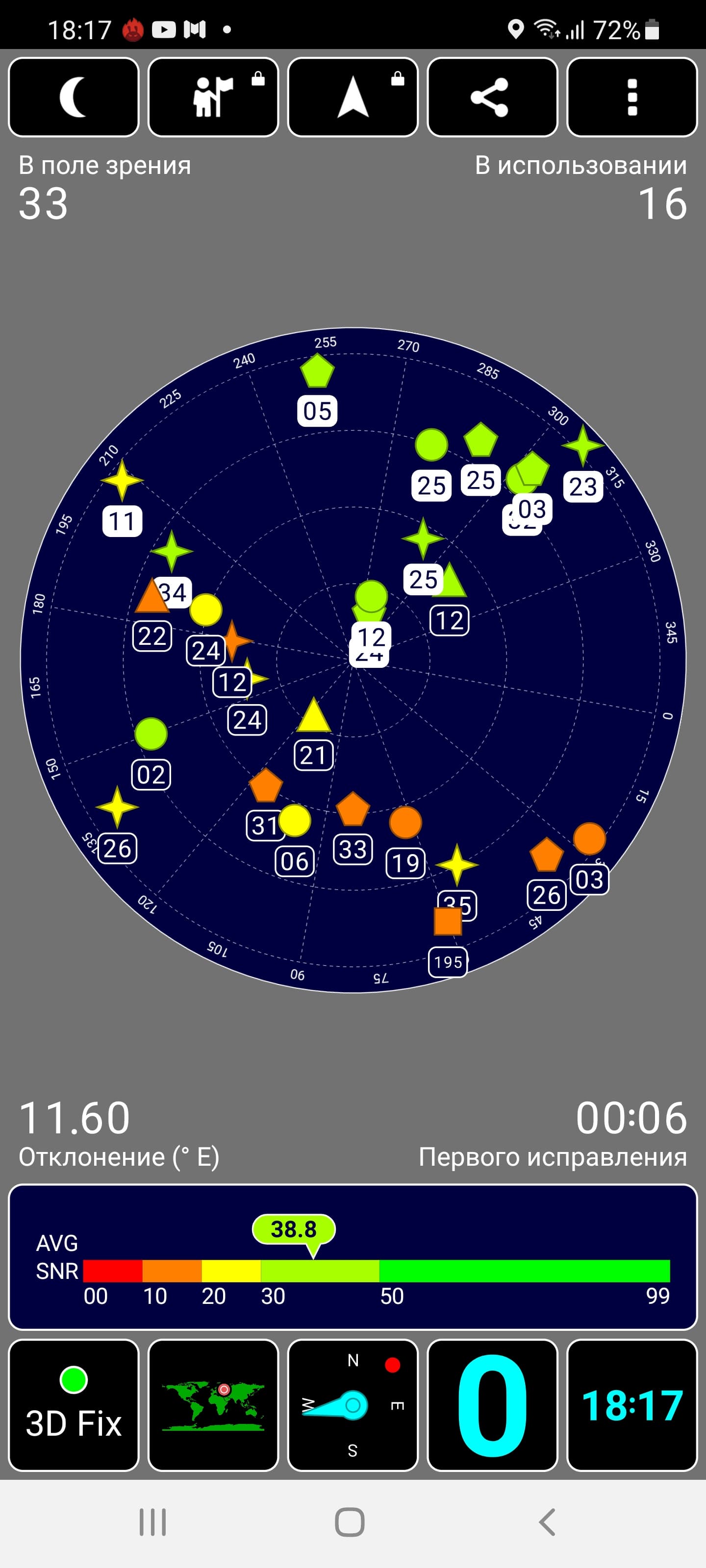This screenshot has width=706, height=1568.
Task: Open the world map tile
Action: pos(213,1405)
